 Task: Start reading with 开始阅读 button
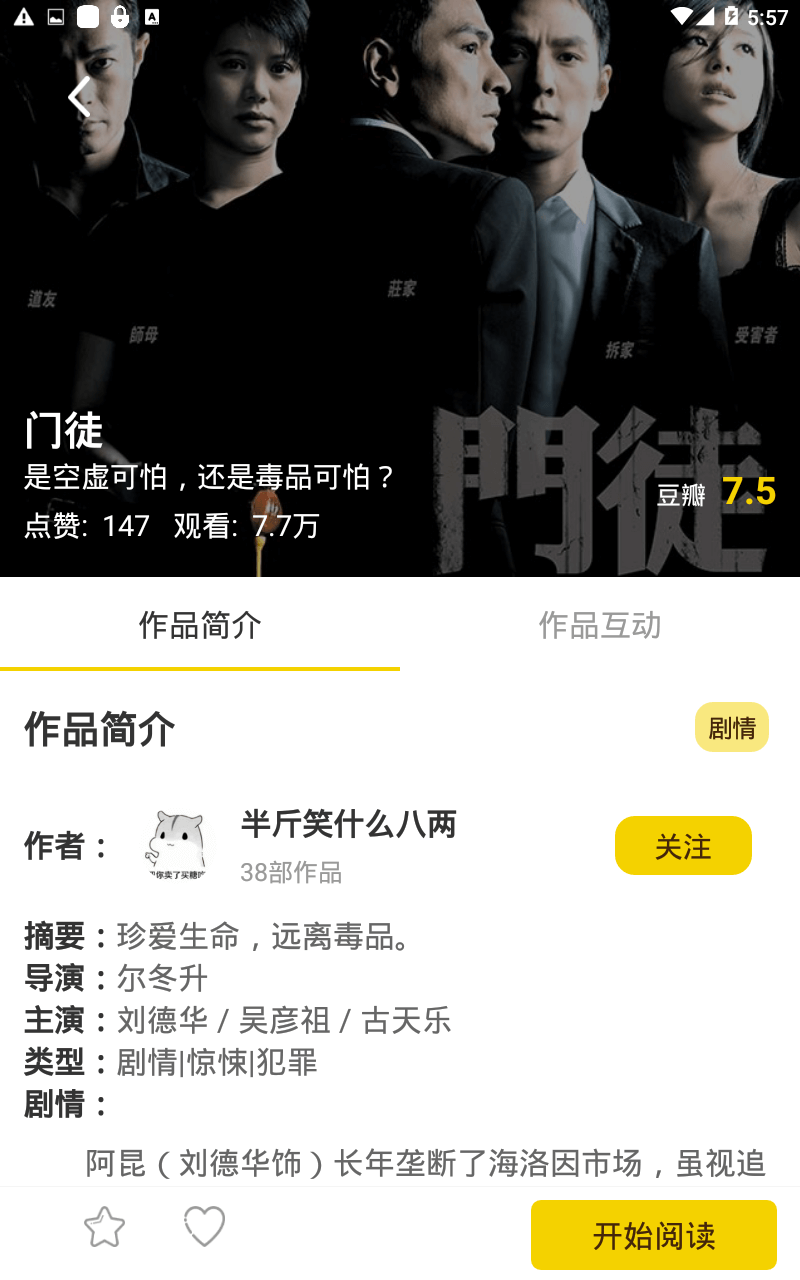[x=654, y=1235]
